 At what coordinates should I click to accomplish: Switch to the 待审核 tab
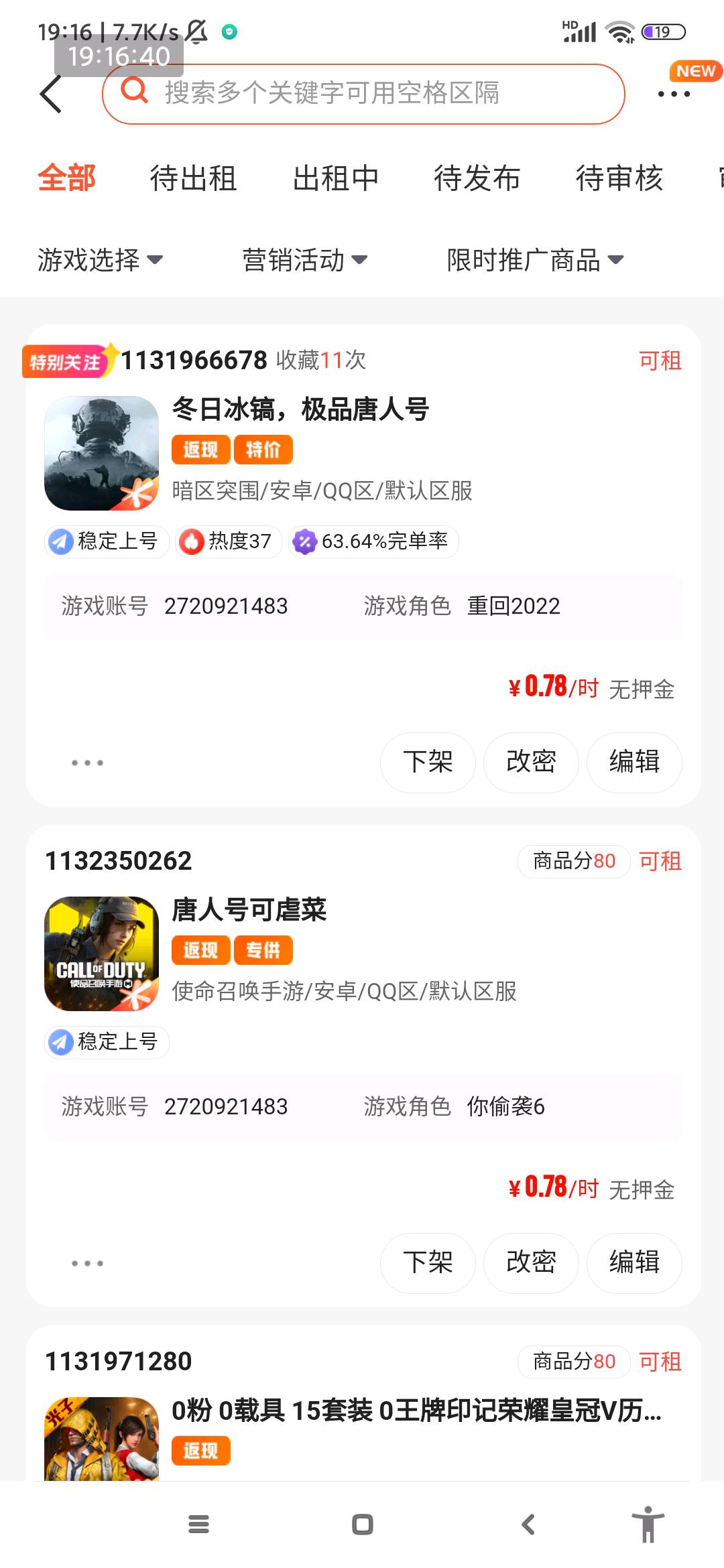tap(619, 178)
